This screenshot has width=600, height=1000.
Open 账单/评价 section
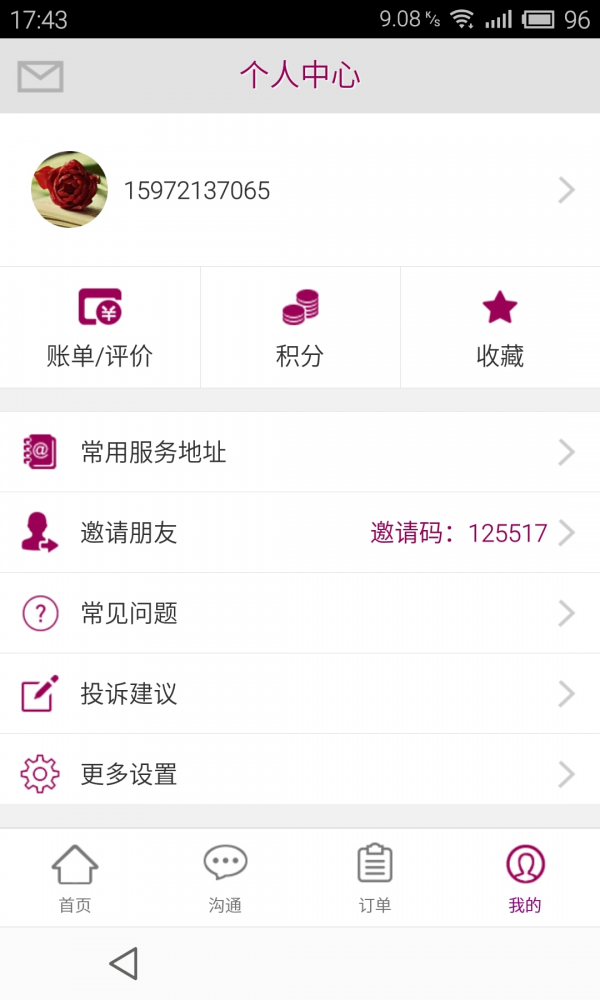[100, 328]
